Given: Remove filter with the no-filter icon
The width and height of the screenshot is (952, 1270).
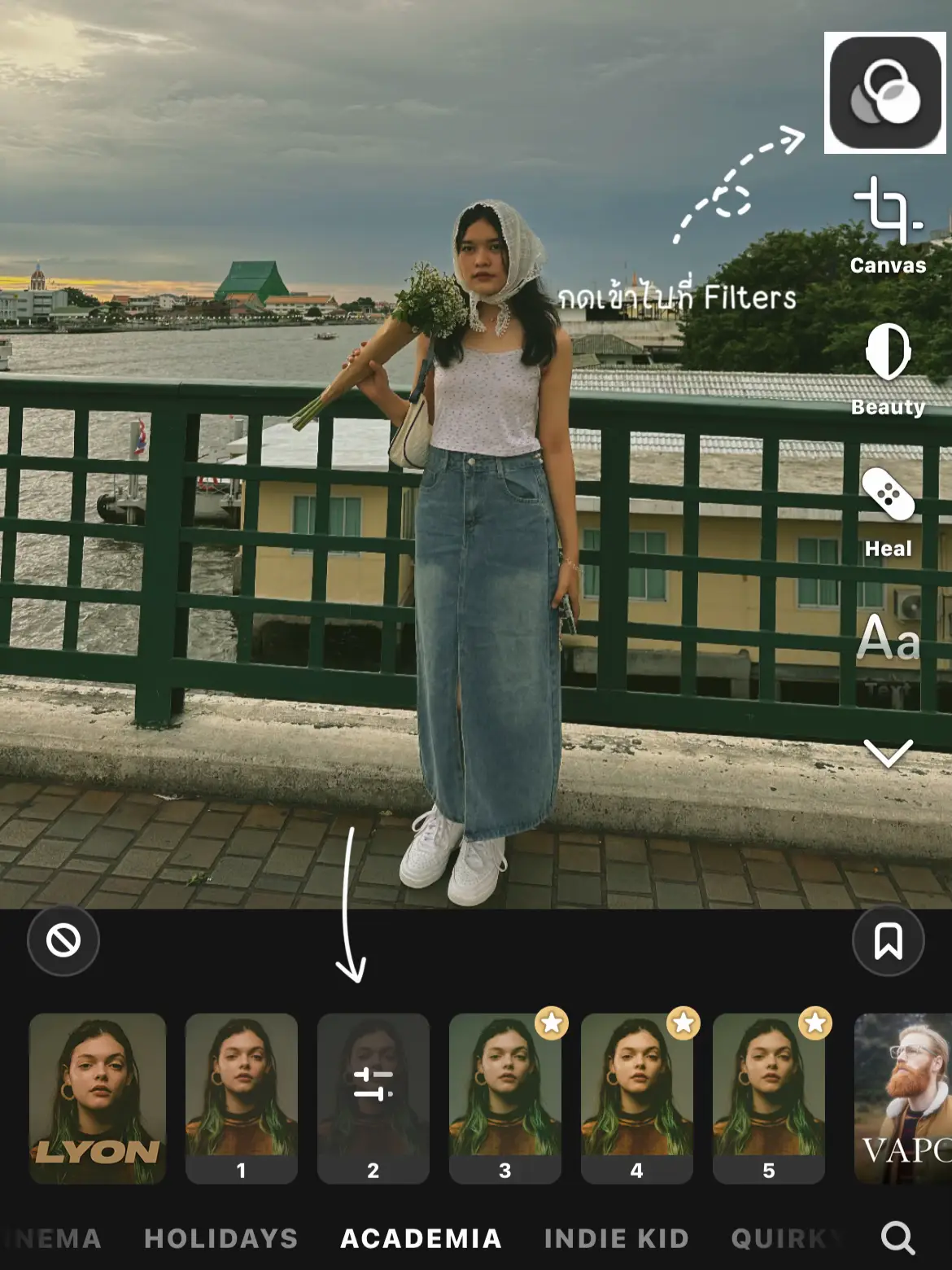Looking at the screenshot, I should click(63, 940).
